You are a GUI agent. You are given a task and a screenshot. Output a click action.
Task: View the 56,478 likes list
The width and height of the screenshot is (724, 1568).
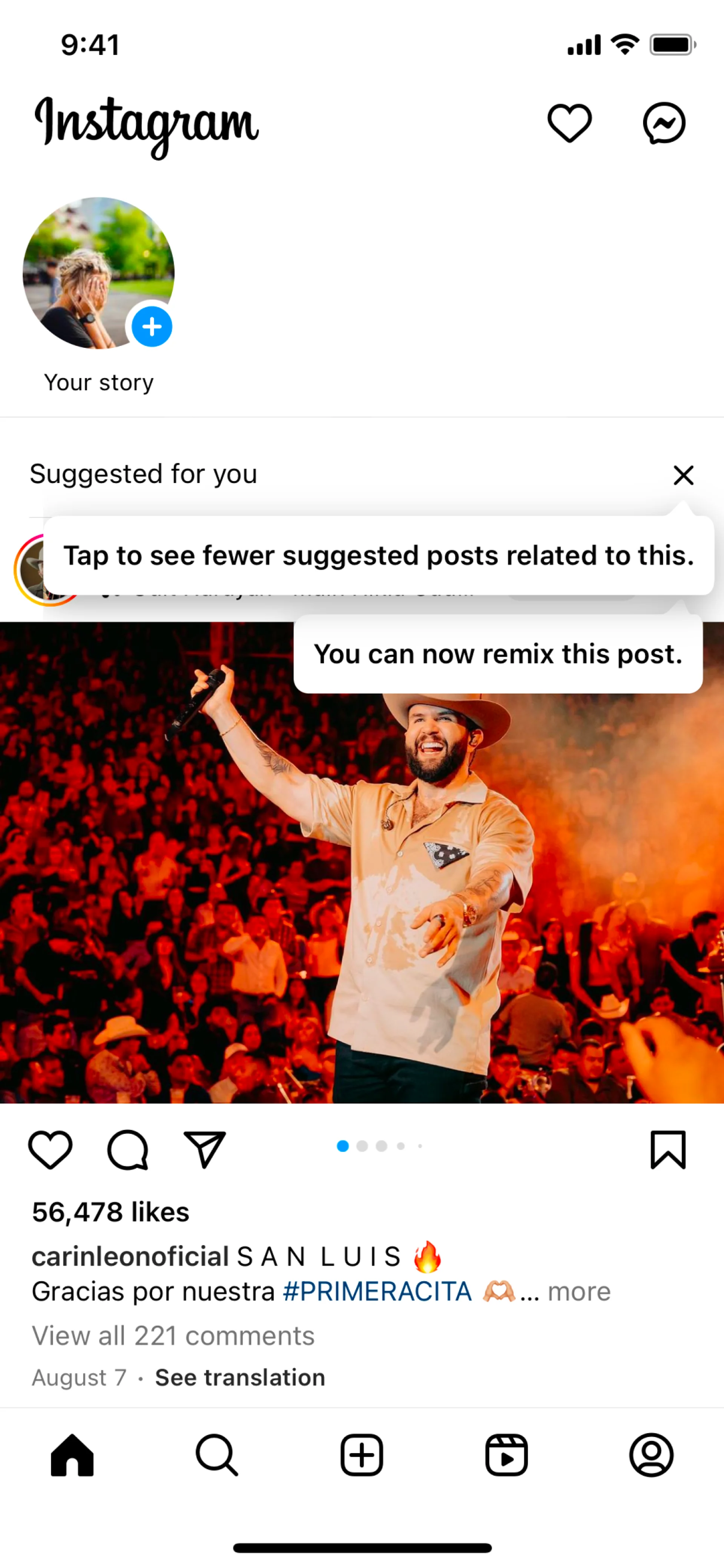(111, 1213)
